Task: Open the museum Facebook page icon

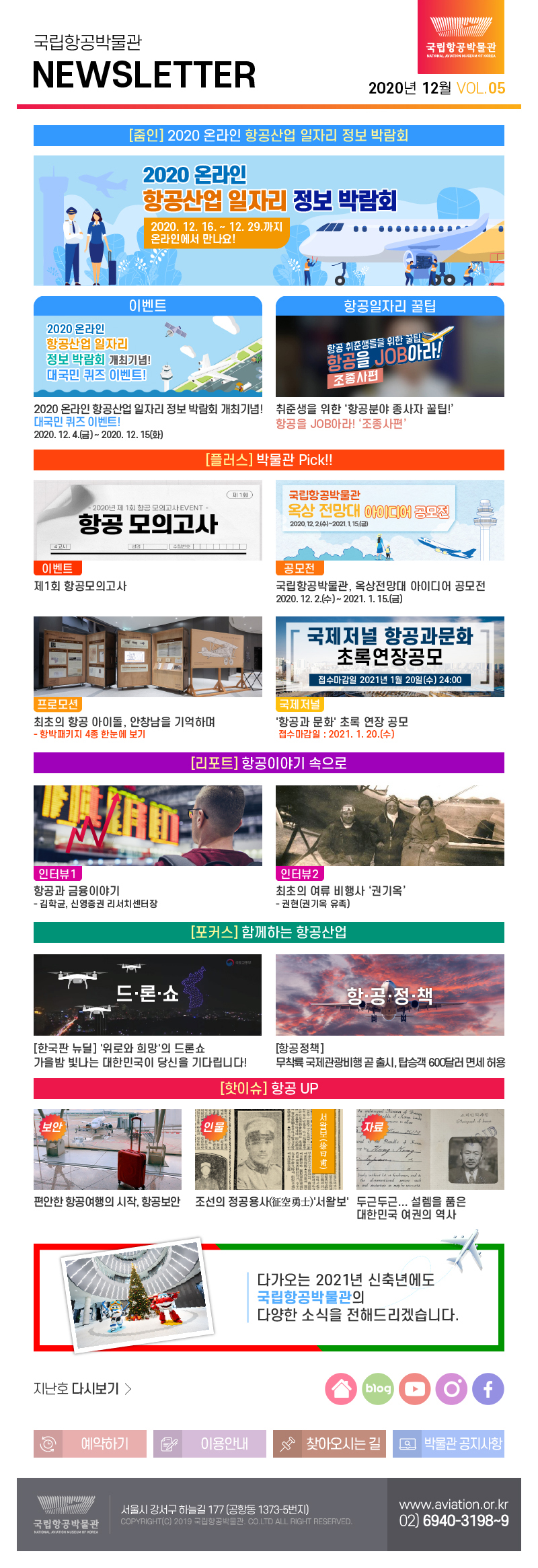Action: pos(488,1388)
